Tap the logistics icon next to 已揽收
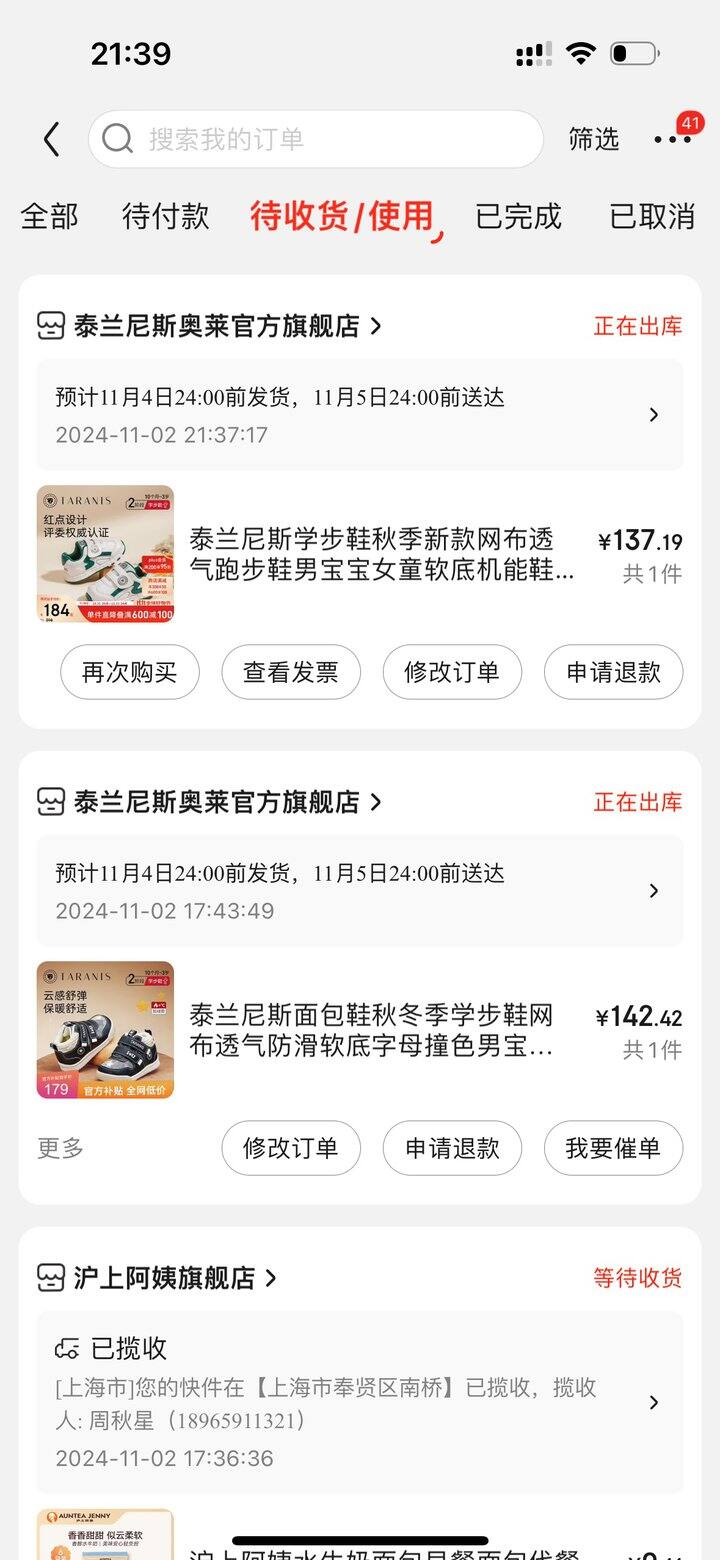 tap(67, 1348)
